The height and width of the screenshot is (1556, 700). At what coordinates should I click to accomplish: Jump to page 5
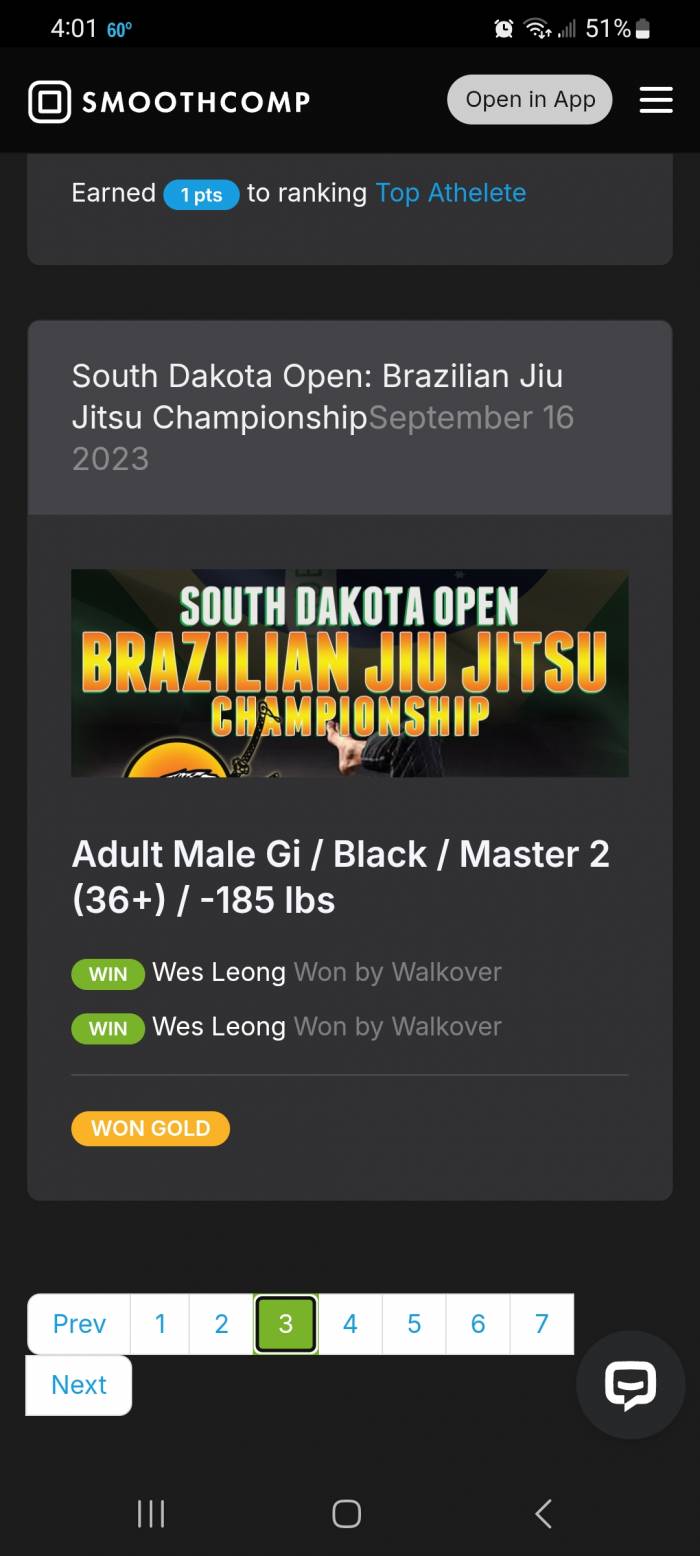(x=414, y=1324)
